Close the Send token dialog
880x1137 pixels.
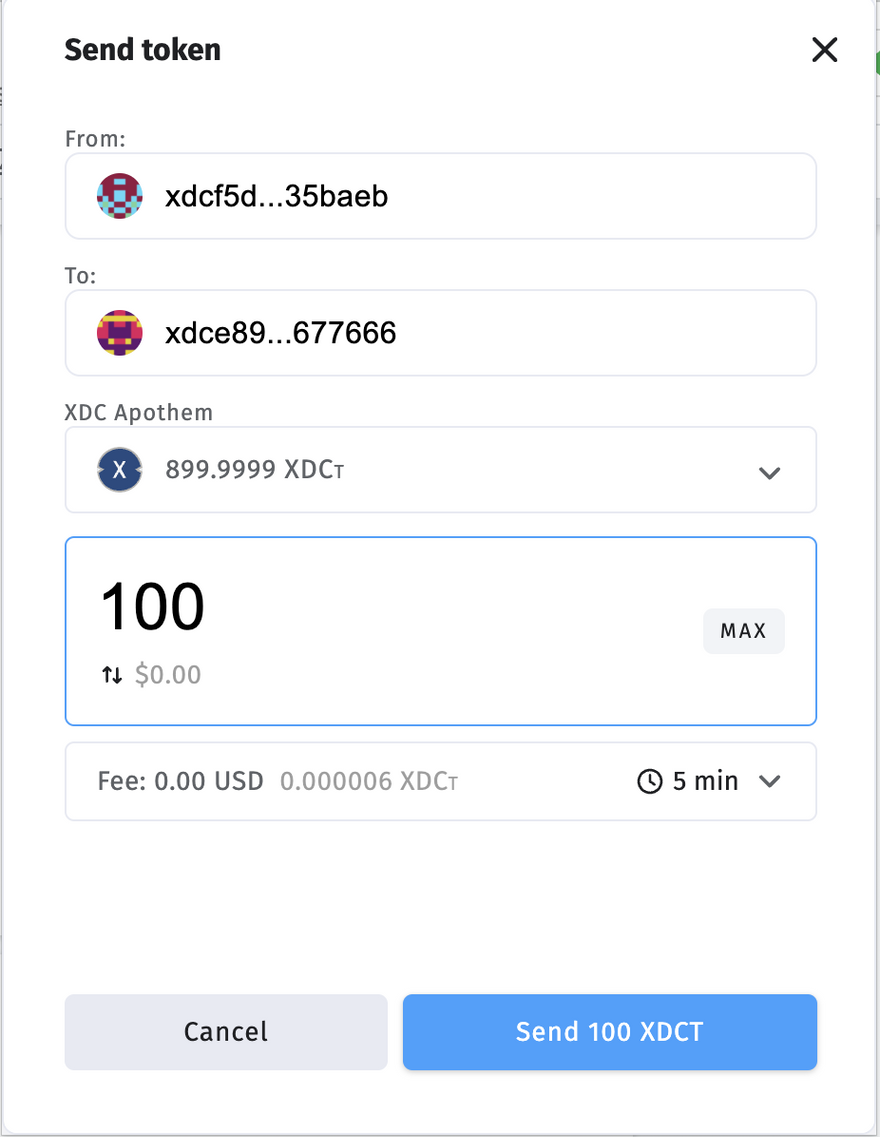tap(824, 50)
